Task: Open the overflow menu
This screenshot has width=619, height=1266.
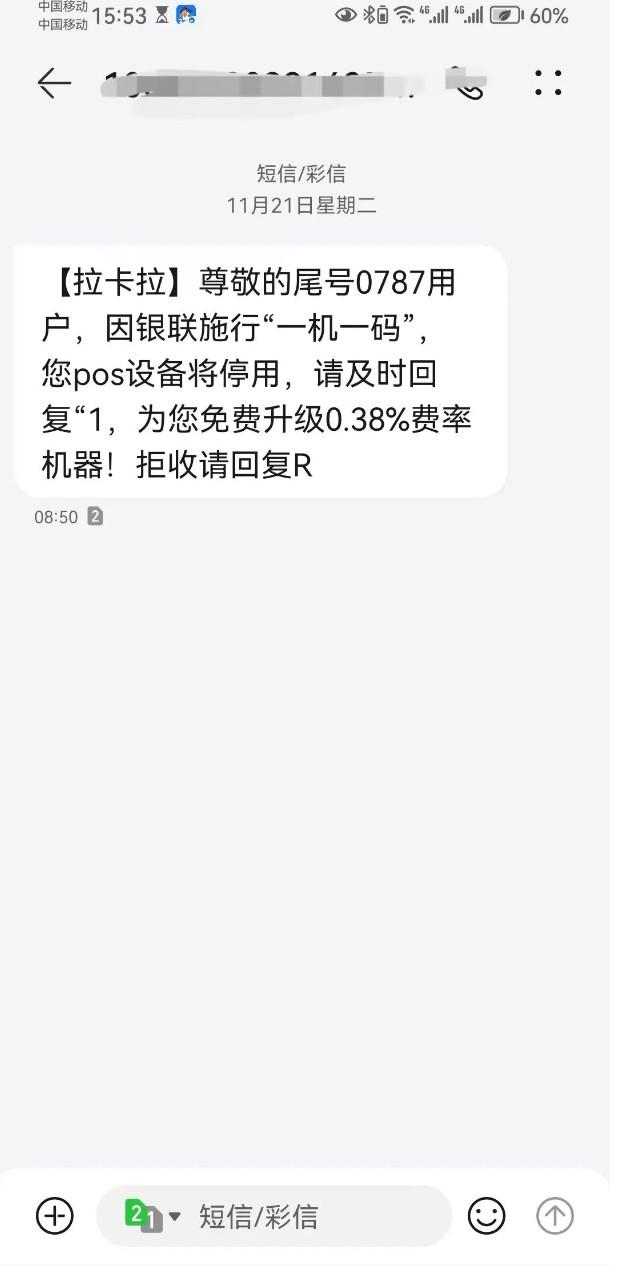Action: [548, 83]
